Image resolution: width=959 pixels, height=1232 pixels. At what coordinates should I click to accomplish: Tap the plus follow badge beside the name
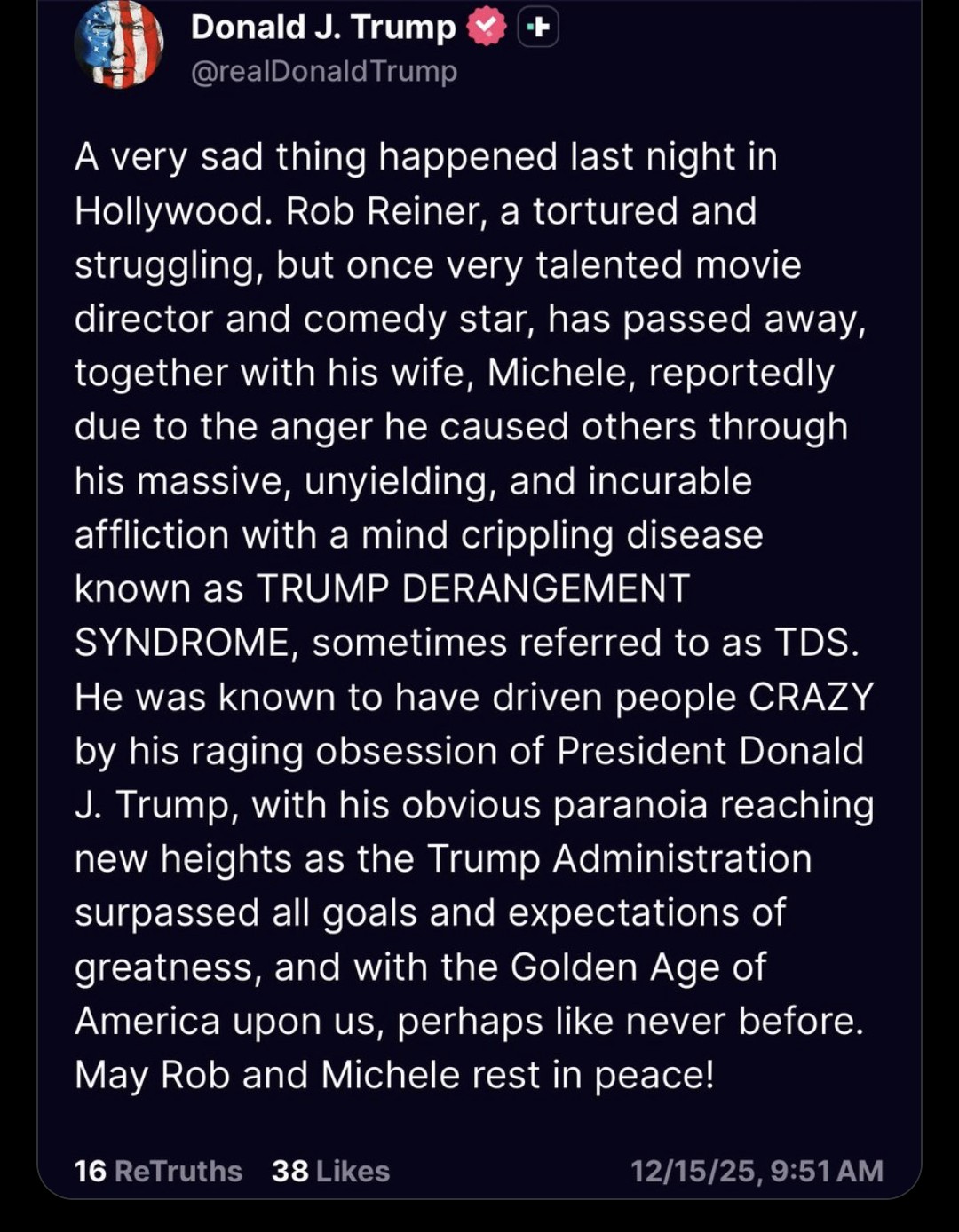(x=537, y=28)
